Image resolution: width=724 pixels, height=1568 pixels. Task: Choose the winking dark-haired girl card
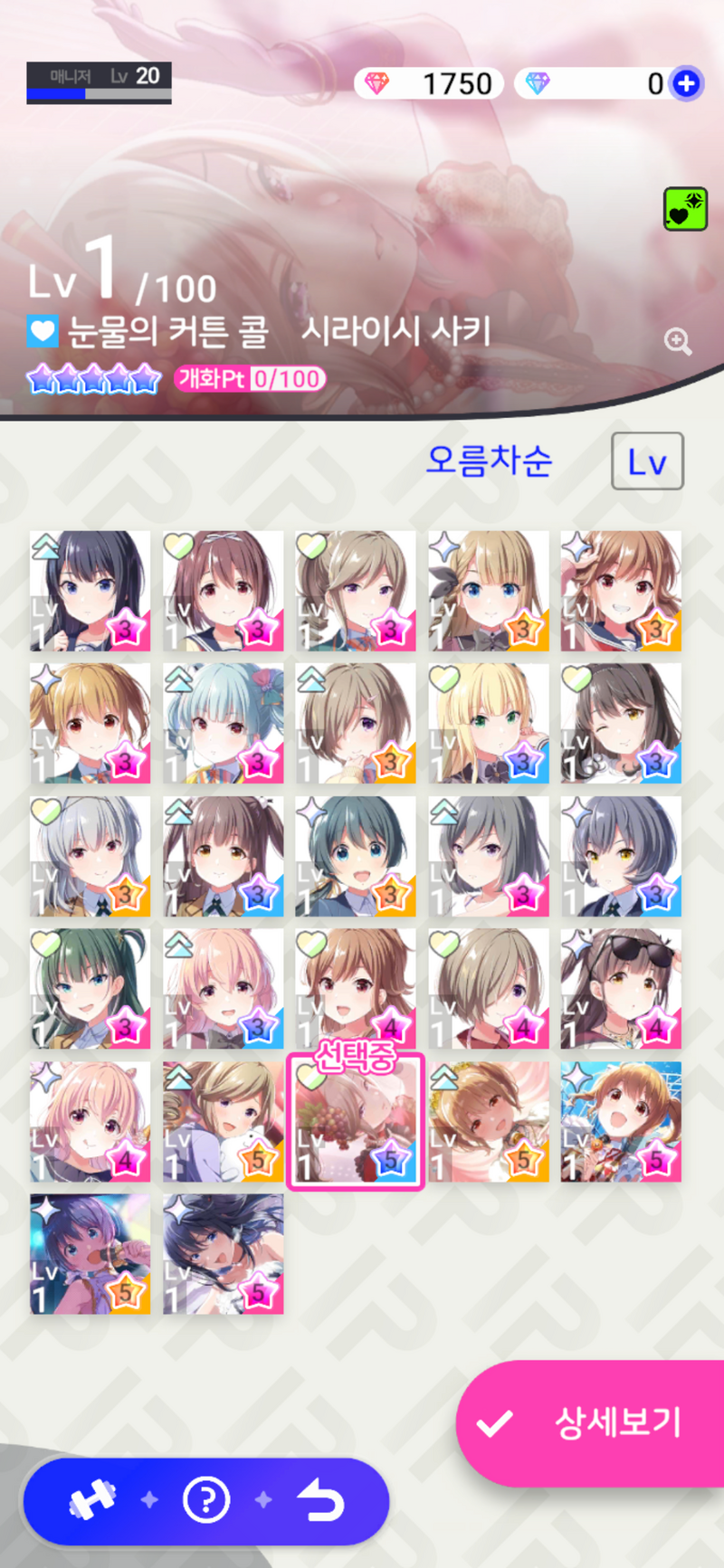coord(621,724)
